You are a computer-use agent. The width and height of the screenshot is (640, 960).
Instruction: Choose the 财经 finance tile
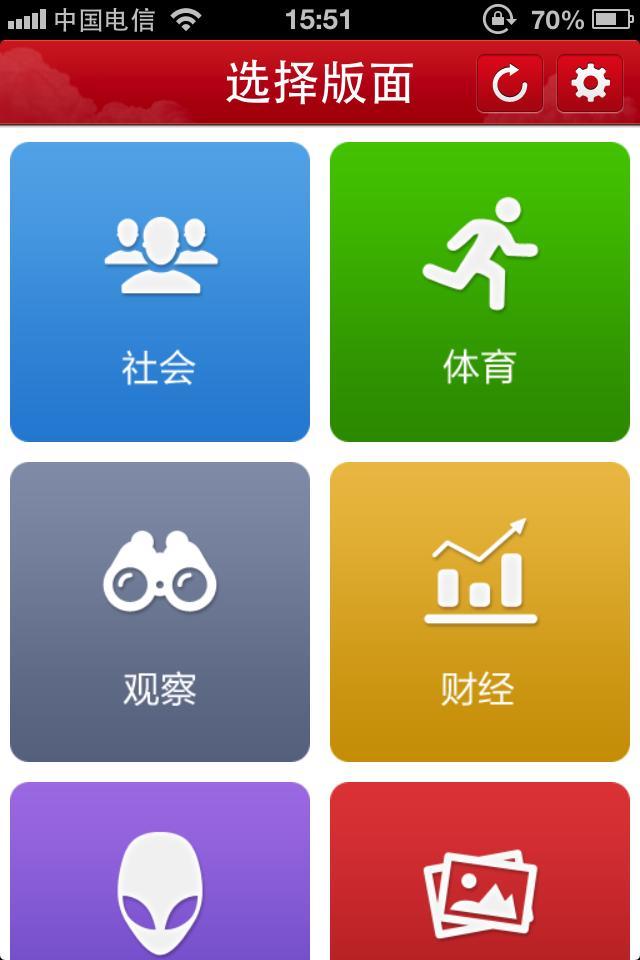click(x=480, y=612)
